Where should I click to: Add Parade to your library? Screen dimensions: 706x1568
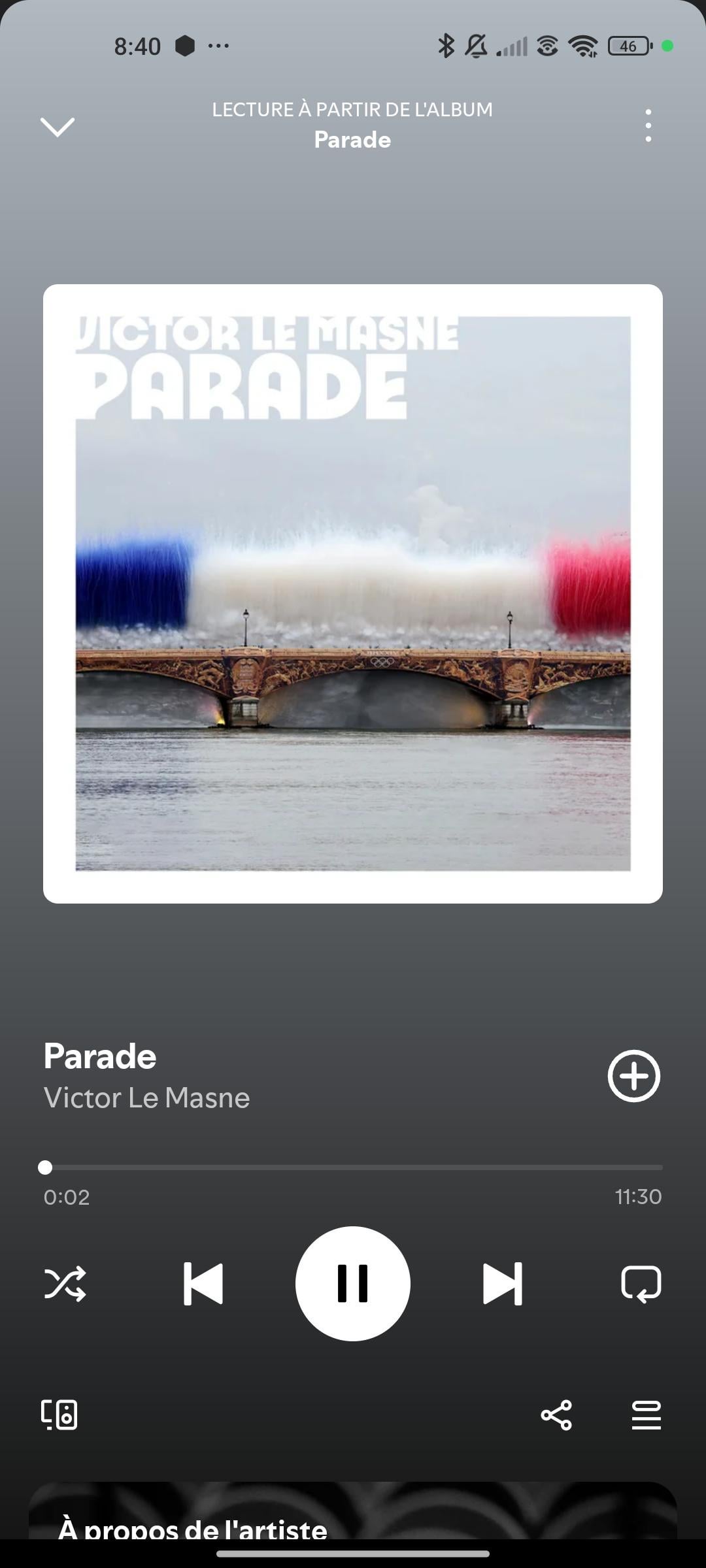633,1076
